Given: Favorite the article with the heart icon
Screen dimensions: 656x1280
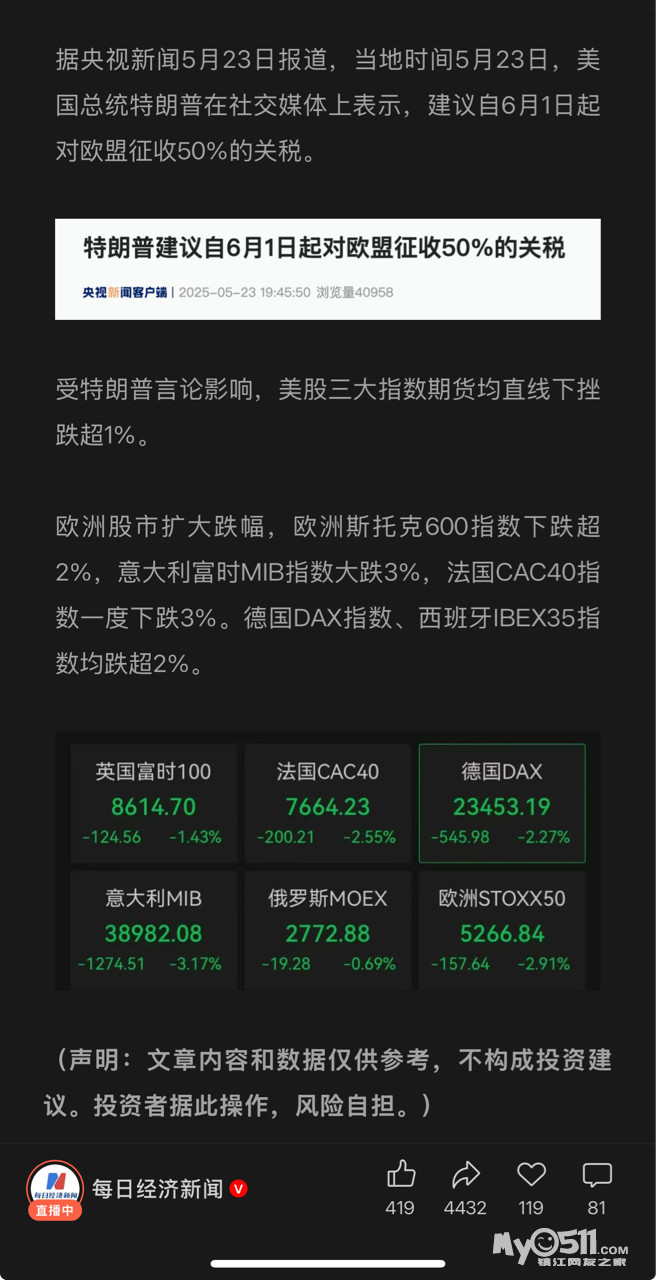Looking at the screenshot, I should (x=531, y=1174).
